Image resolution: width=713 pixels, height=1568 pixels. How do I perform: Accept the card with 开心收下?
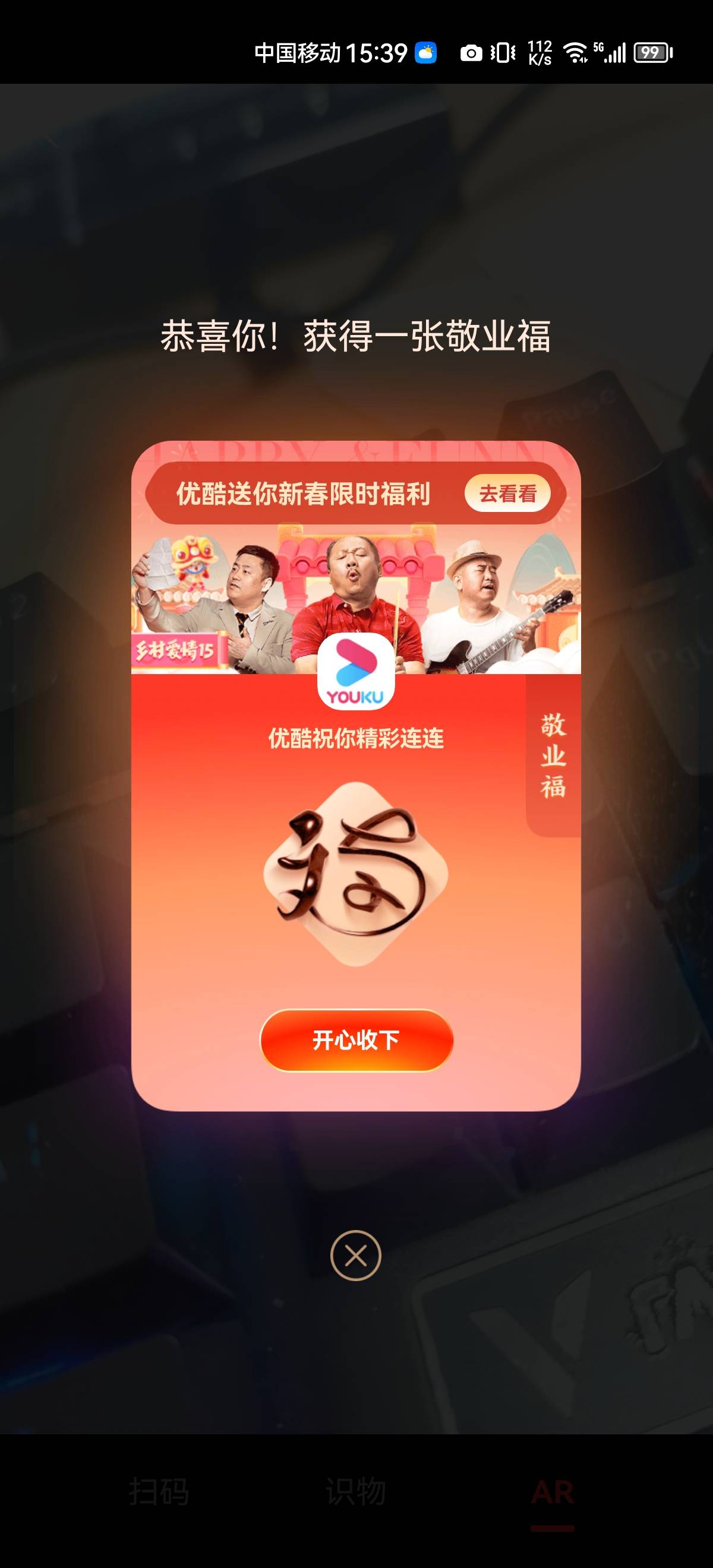(356, 1039)
